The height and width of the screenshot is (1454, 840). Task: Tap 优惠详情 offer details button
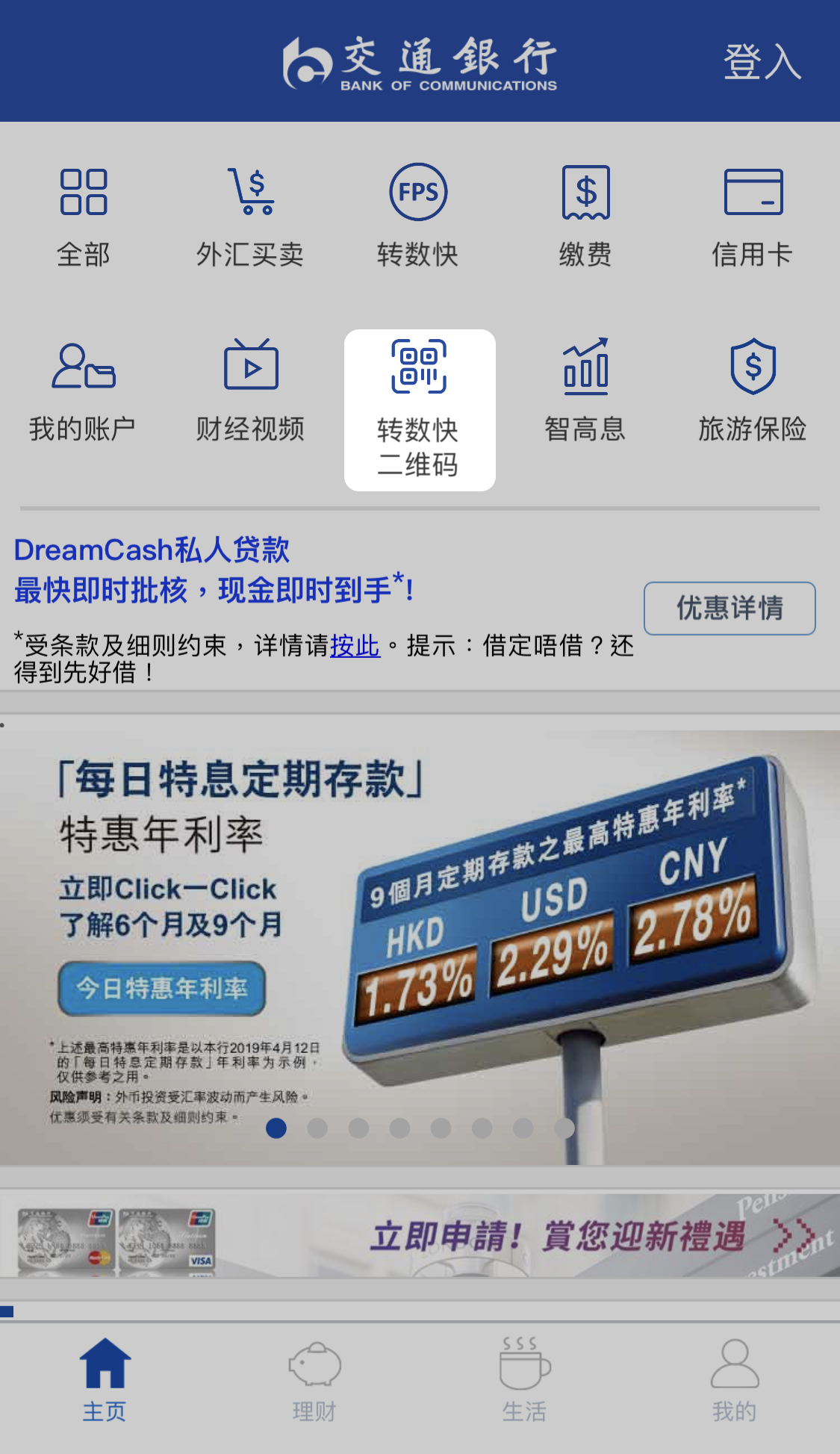(x=729, y=608)
